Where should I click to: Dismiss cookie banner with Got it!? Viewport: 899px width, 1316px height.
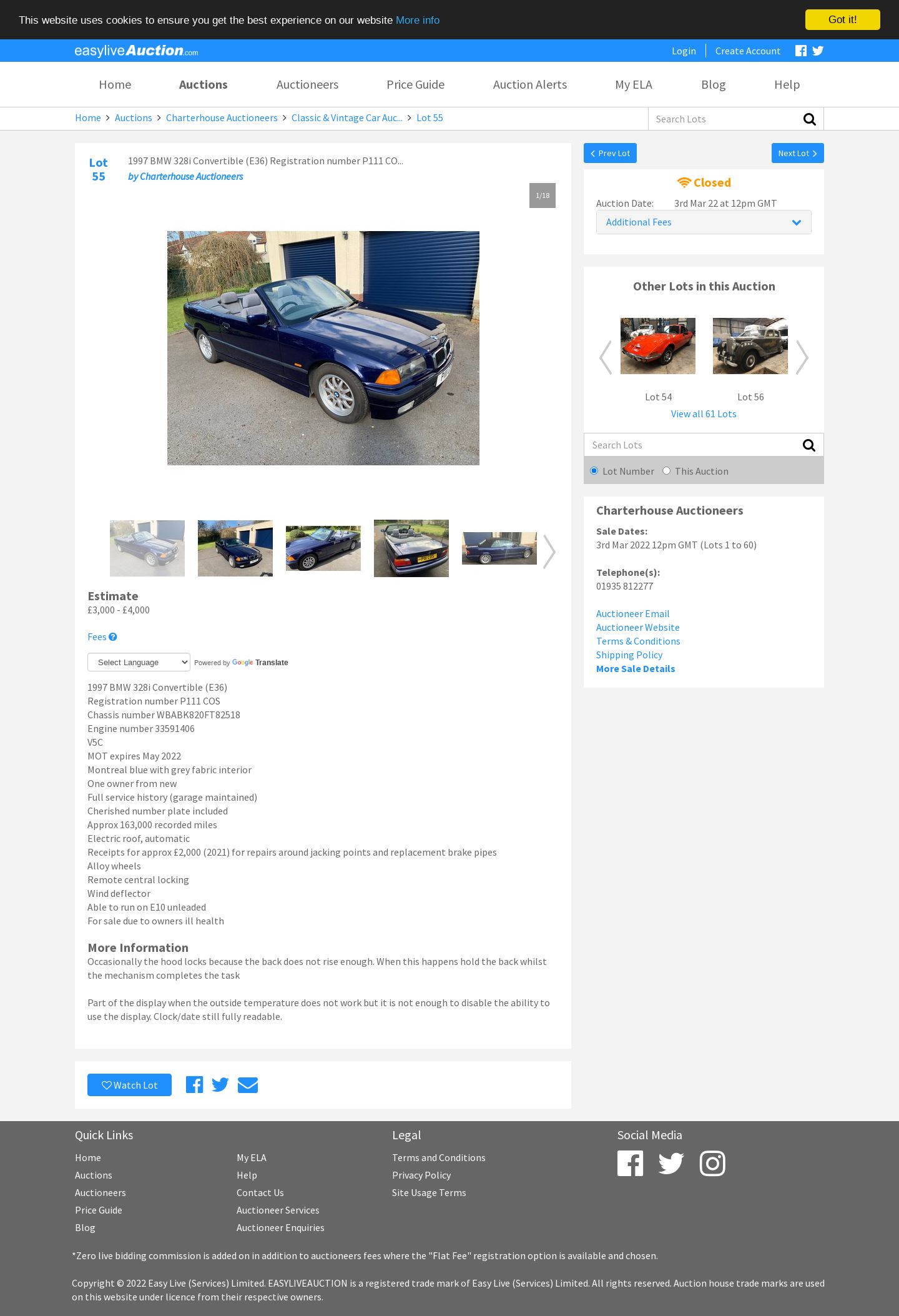(842, 20)
